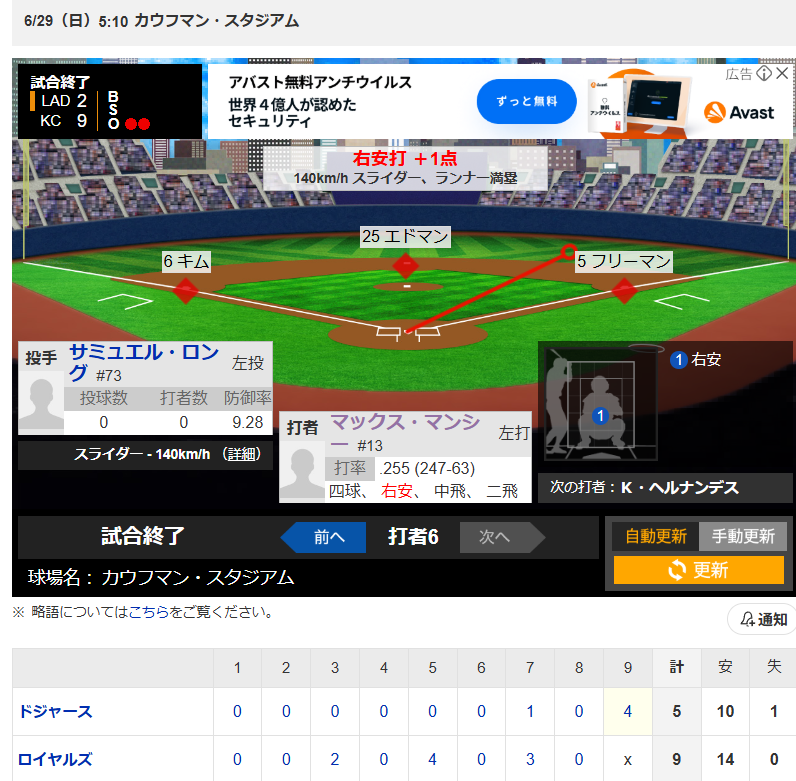This screenshot has width=796, height=781.
Task: Open Dodgers 7th inning score 1
Action: pos(530,712)
